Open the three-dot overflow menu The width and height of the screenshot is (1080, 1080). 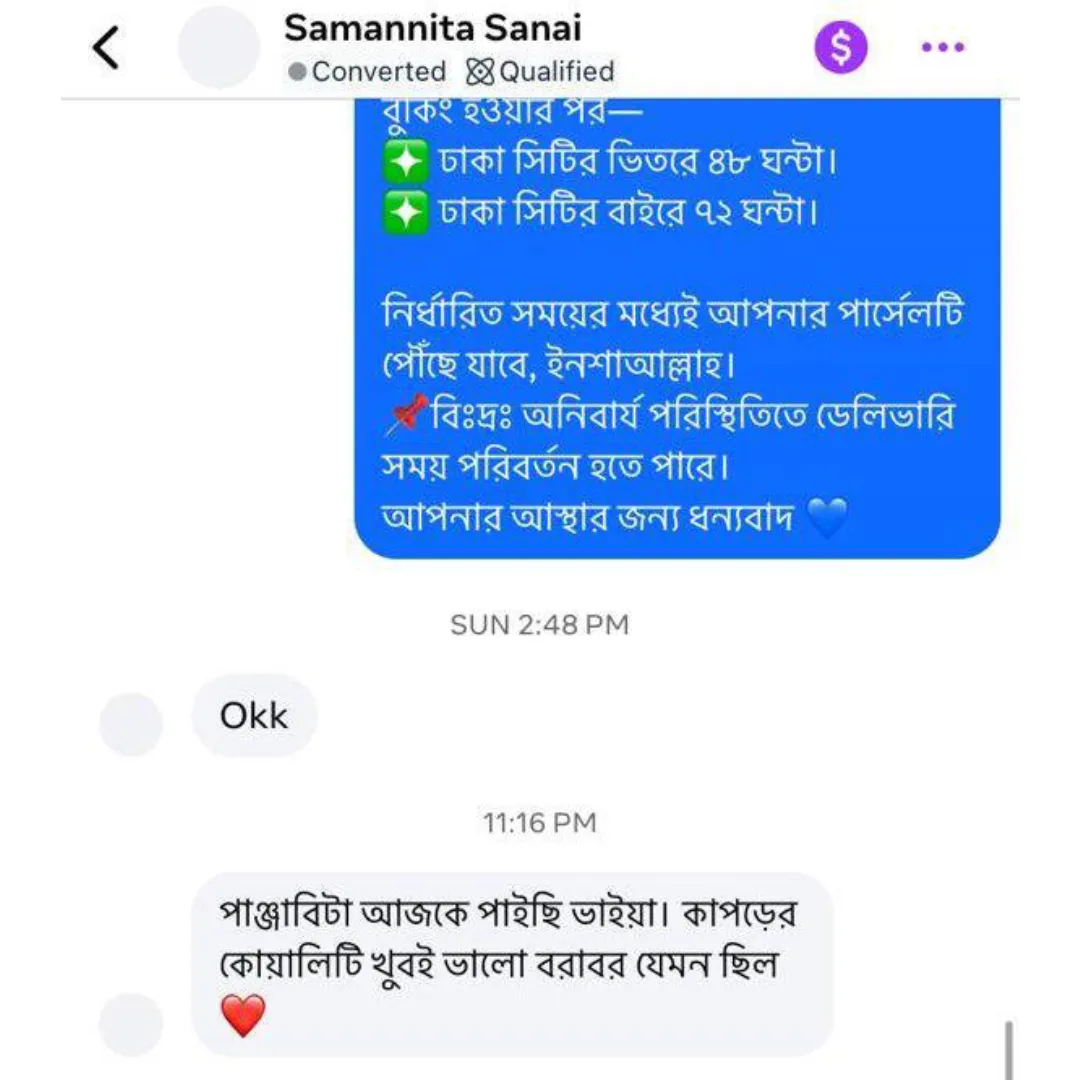pyautogui.click(x=942, y=48)
